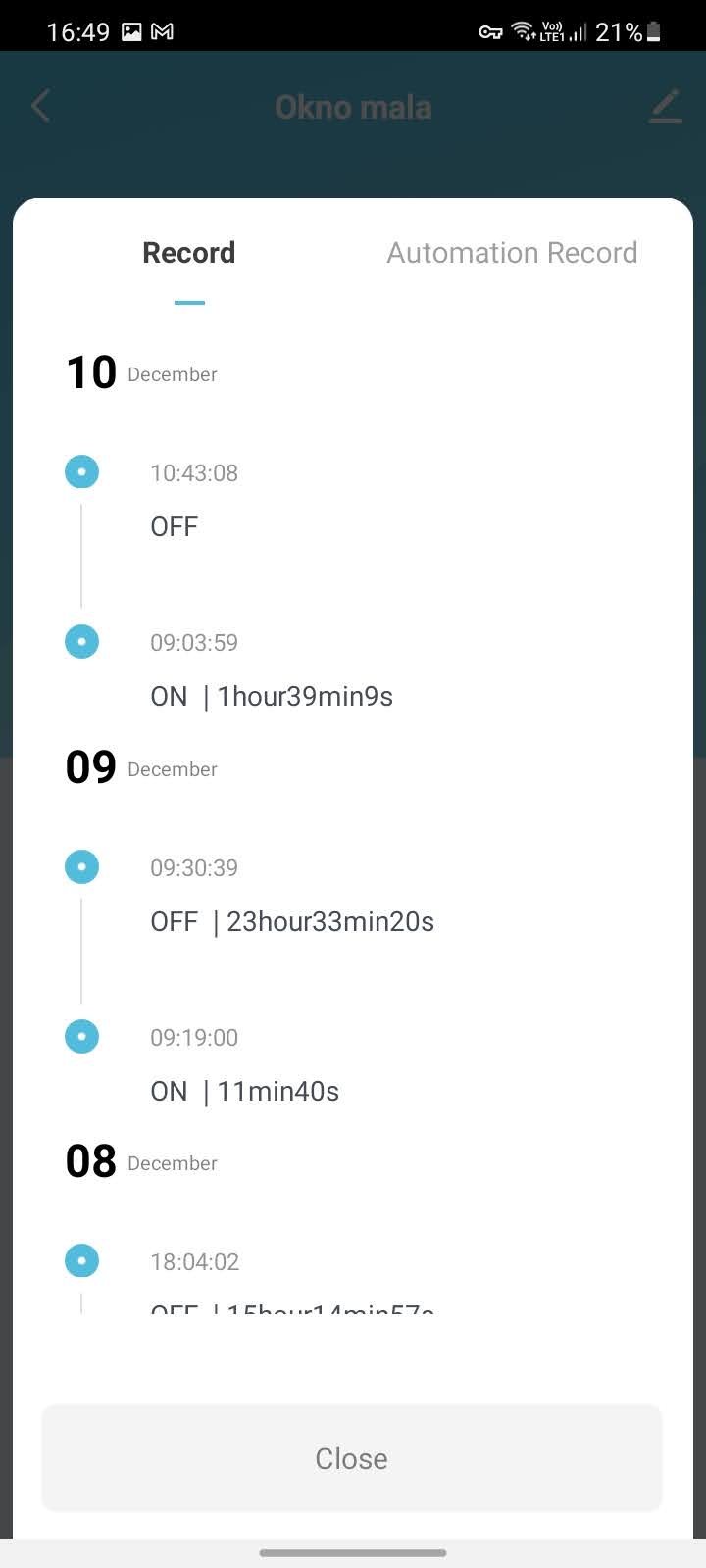Close the record sheet

coord(352,1458)
